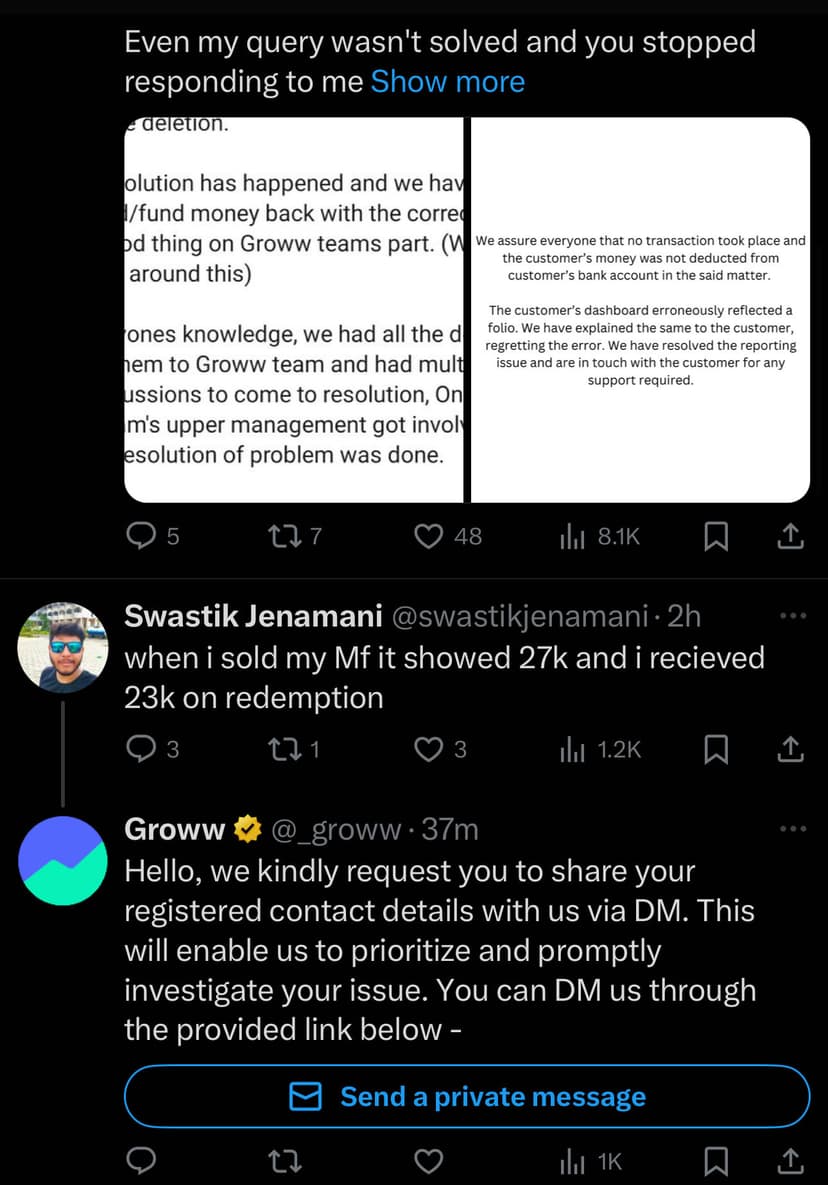
Task: Retweet the tweet with 7 reposts
Action: (x=286, y=536)
